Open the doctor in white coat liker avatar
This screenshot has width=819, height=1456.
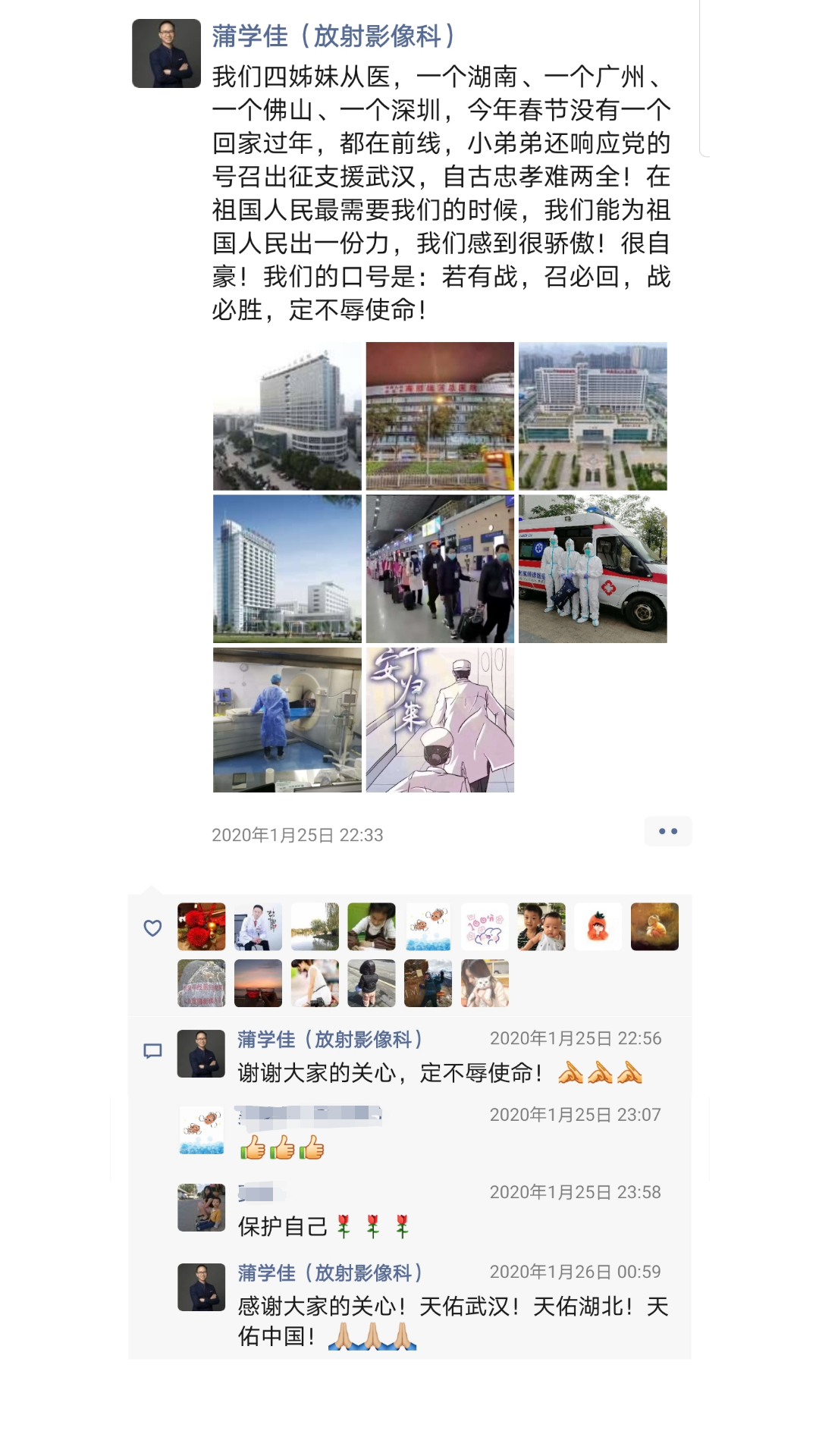point(258,926)
